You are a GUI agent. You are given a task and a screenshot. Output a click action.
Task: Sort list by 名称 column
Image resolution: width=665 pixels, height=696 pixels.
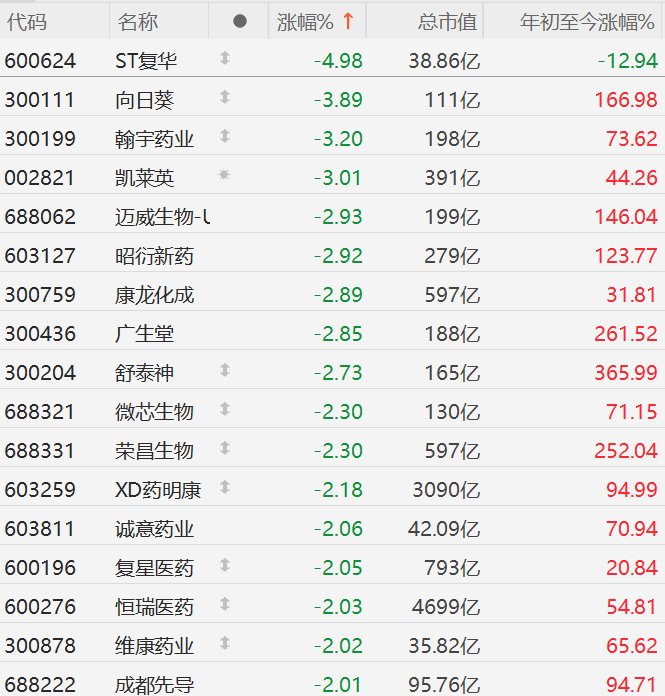(137, 21)
